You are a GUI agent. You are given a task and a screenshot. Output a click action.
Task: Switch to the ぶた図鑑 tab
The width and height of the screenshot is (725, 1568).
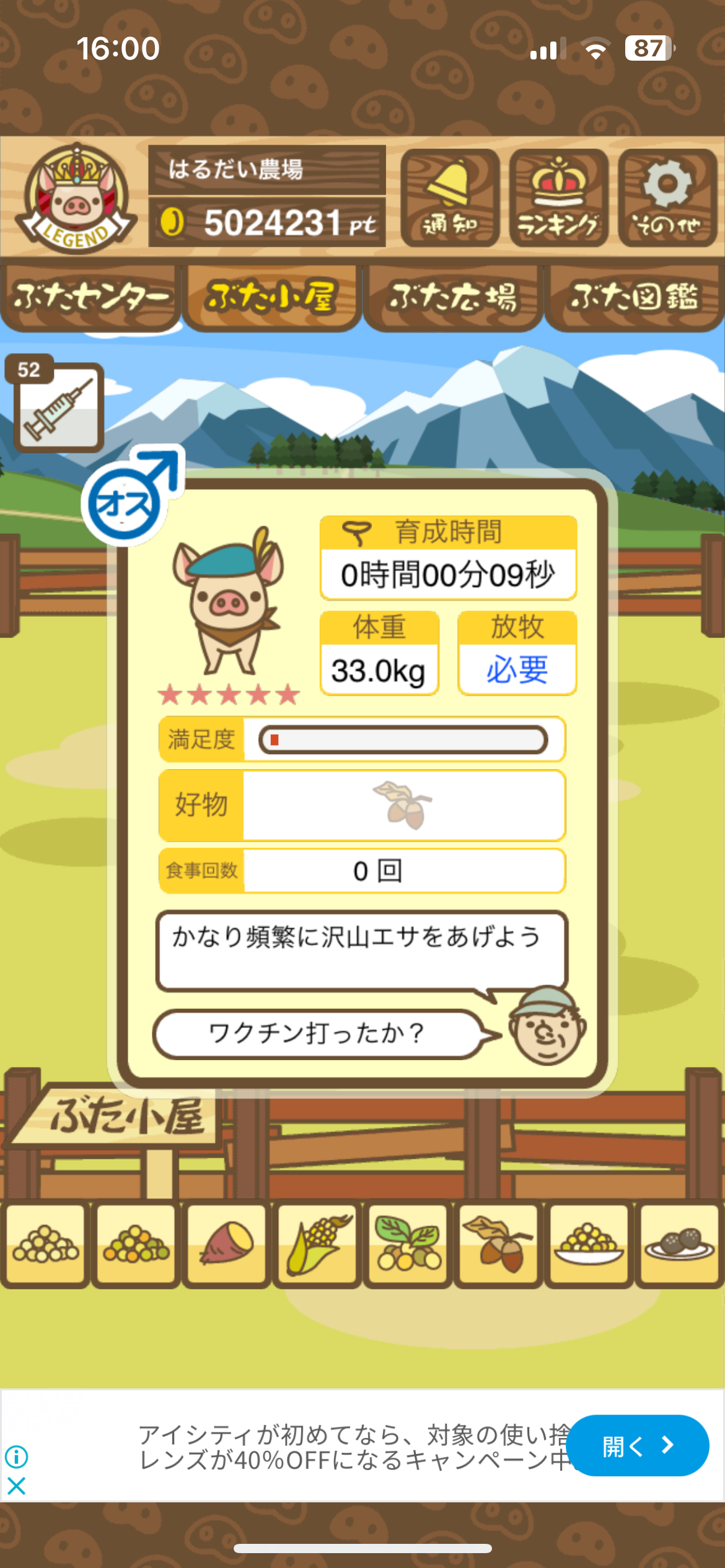(x=634, y=297)
